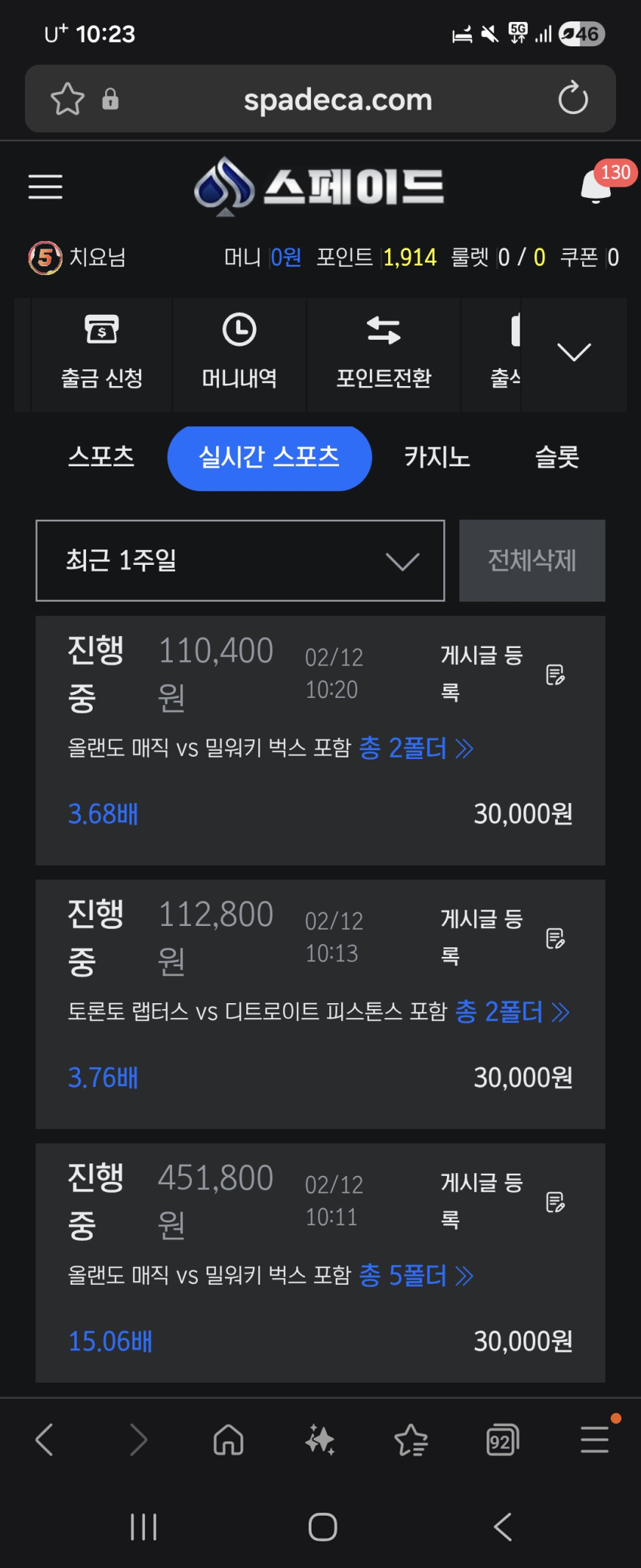The width and height of the screenshot is (641, 1568).
Task: Go to the browser home page
Action: (x=228, y=1440)
